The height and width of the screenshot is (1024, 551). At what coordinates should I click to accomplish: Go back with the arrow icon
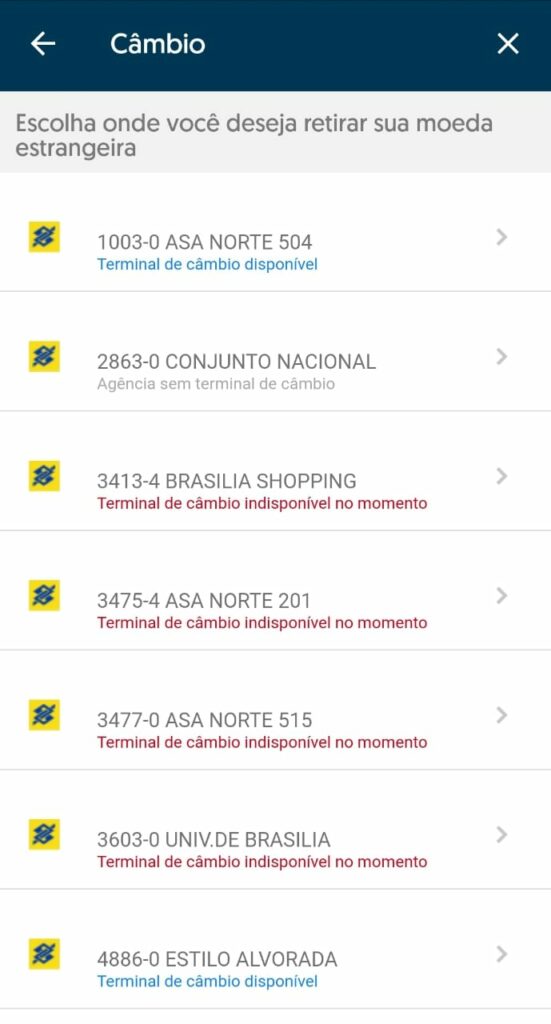coord(43,44)
